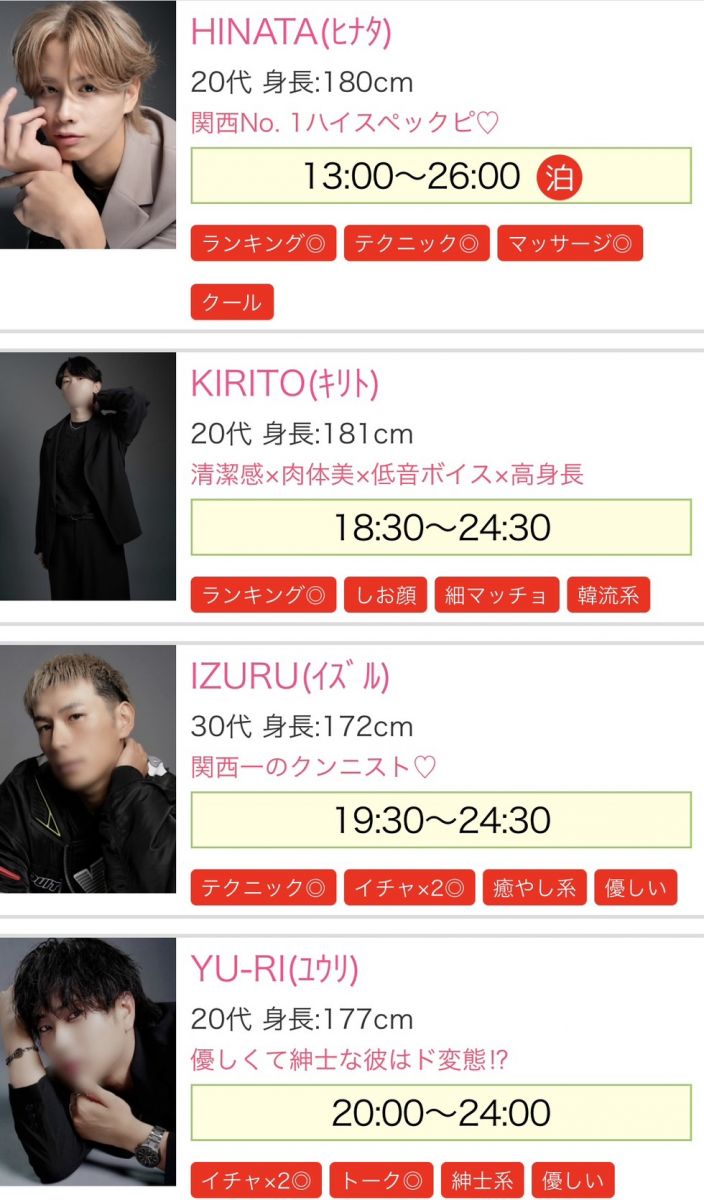Tap the マッサージ◎ tag under HINATA
Viewport: 704px width, 1200px height.
coord(569,243)
